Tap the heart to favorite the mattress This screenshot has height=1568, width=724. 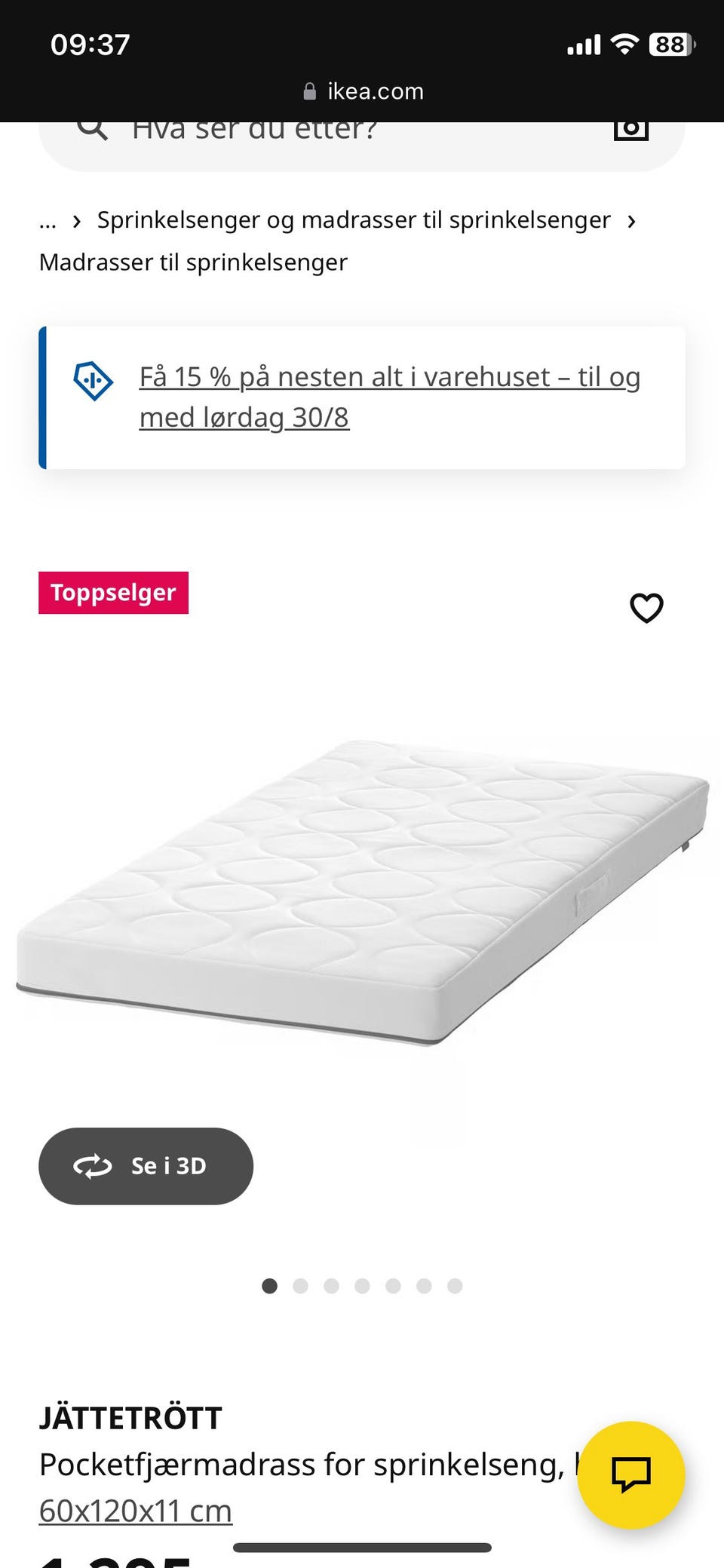point(647,607)
